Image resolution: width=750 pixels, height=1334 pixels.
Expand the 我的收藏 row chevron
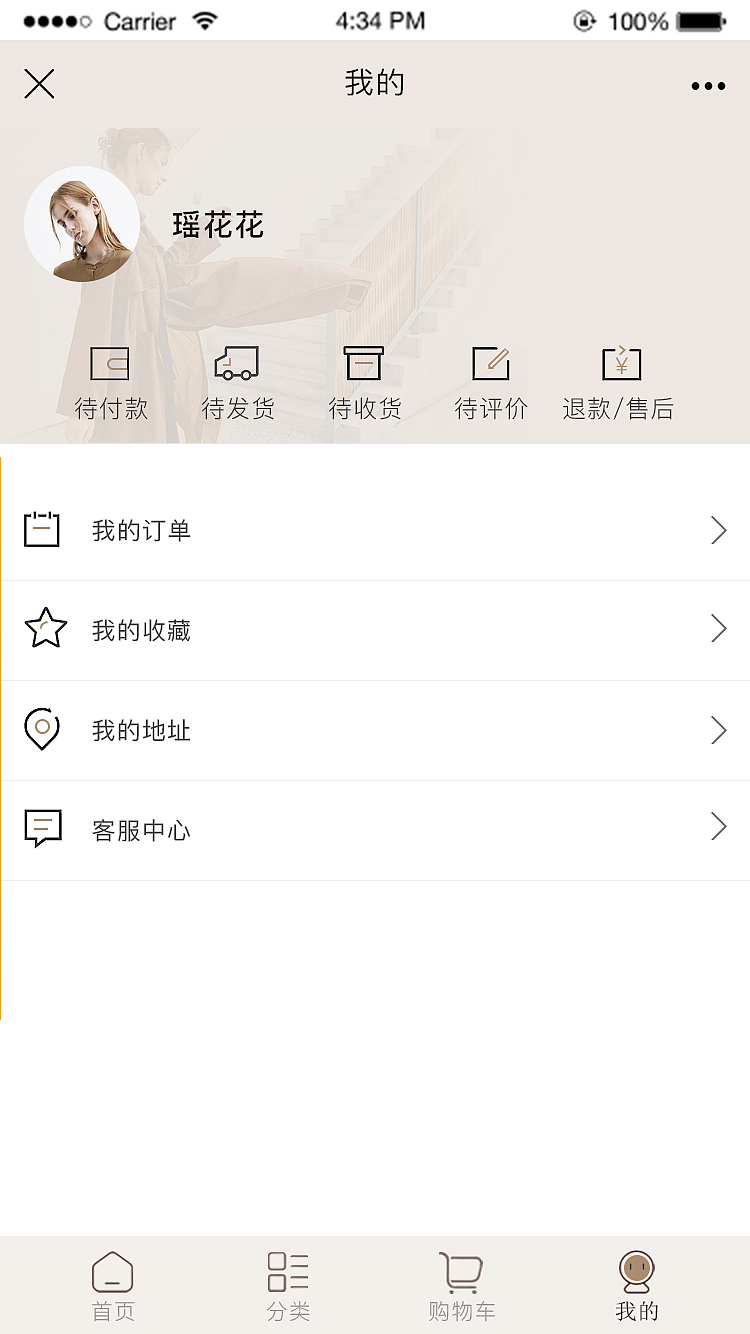[719, 629]
